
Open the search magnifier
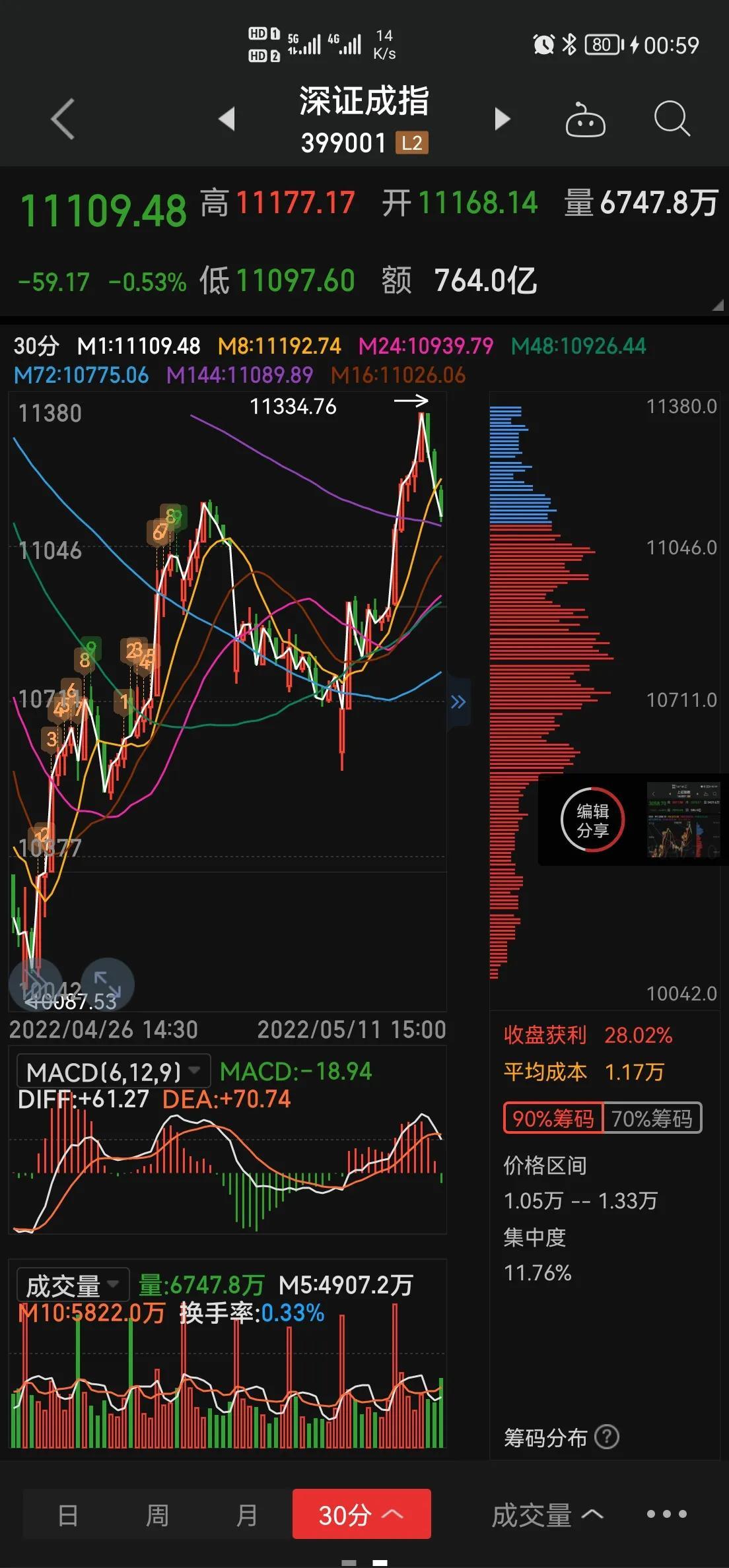click(672, 119)
